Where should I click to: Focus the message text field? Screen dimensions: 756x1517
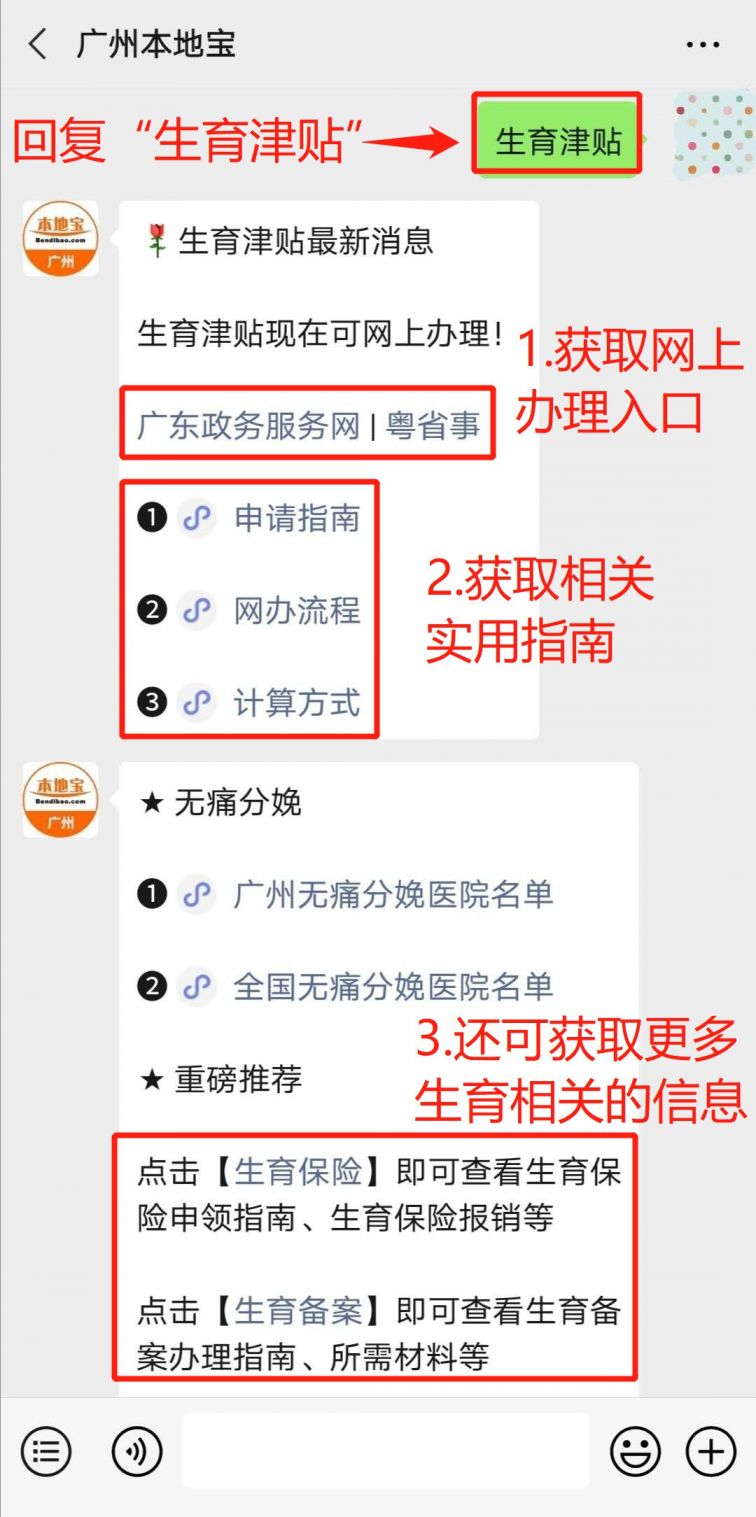pyautogui.click(x=385, y=1451)
